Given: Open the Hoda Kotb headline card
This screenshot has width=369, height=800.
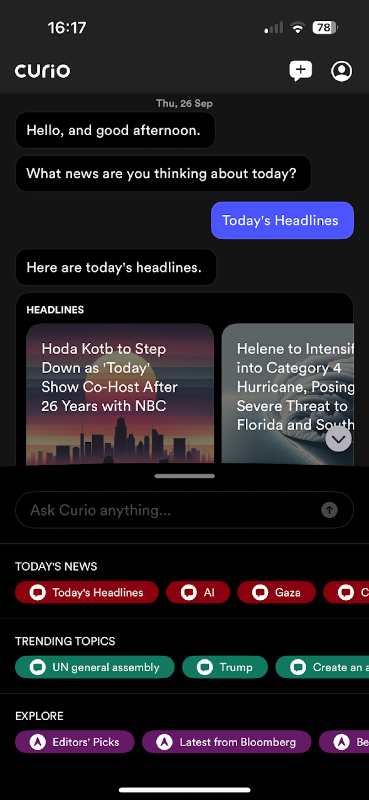Looking at the screenshot, I should point(120,394).
